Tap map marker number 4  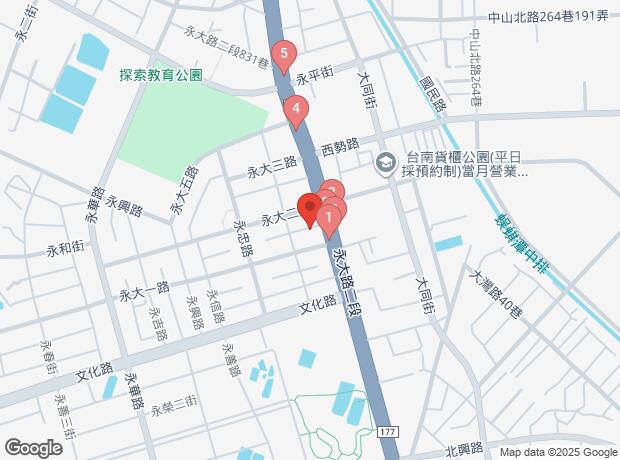click(294, 110)
